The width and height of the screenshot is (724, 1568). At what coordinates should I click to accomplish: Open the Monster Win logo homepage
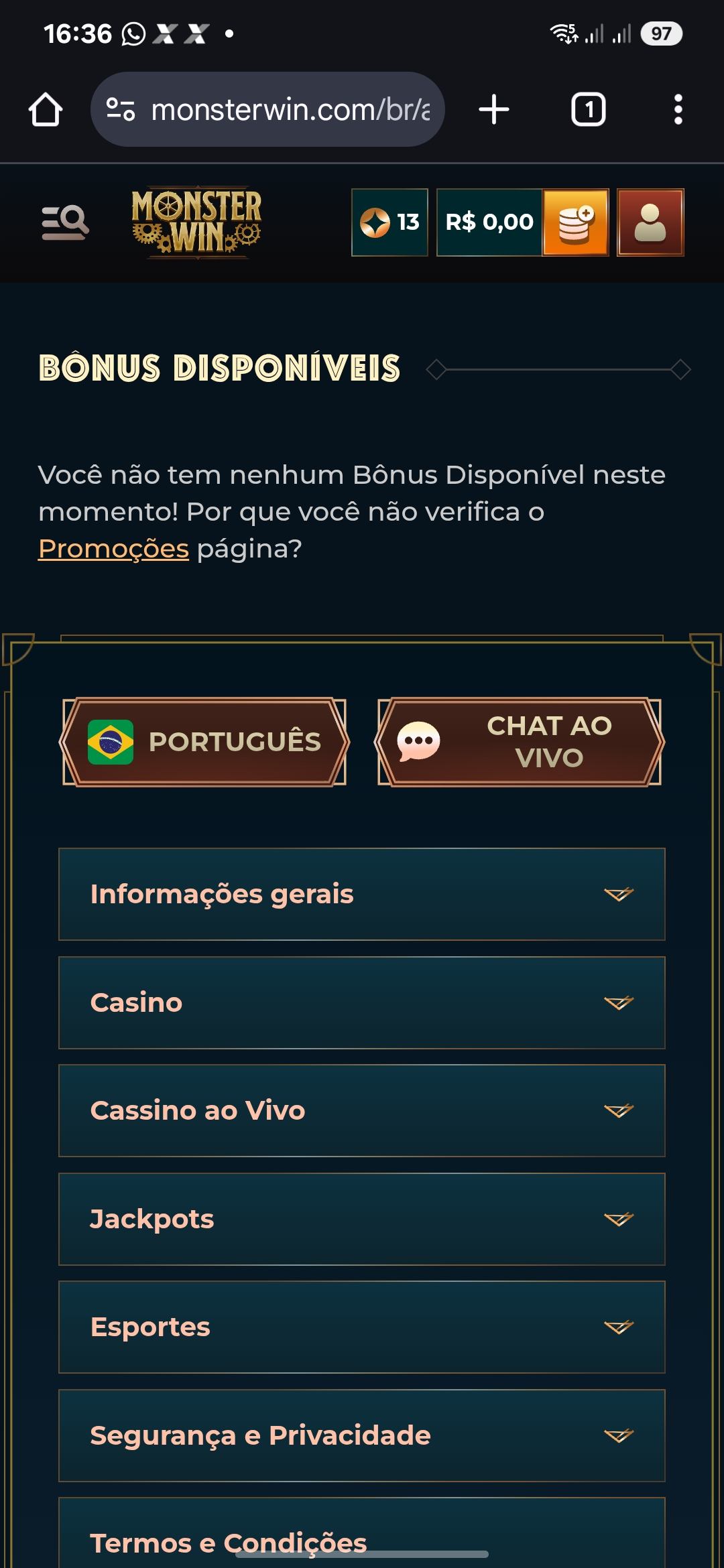coord(196,222)
